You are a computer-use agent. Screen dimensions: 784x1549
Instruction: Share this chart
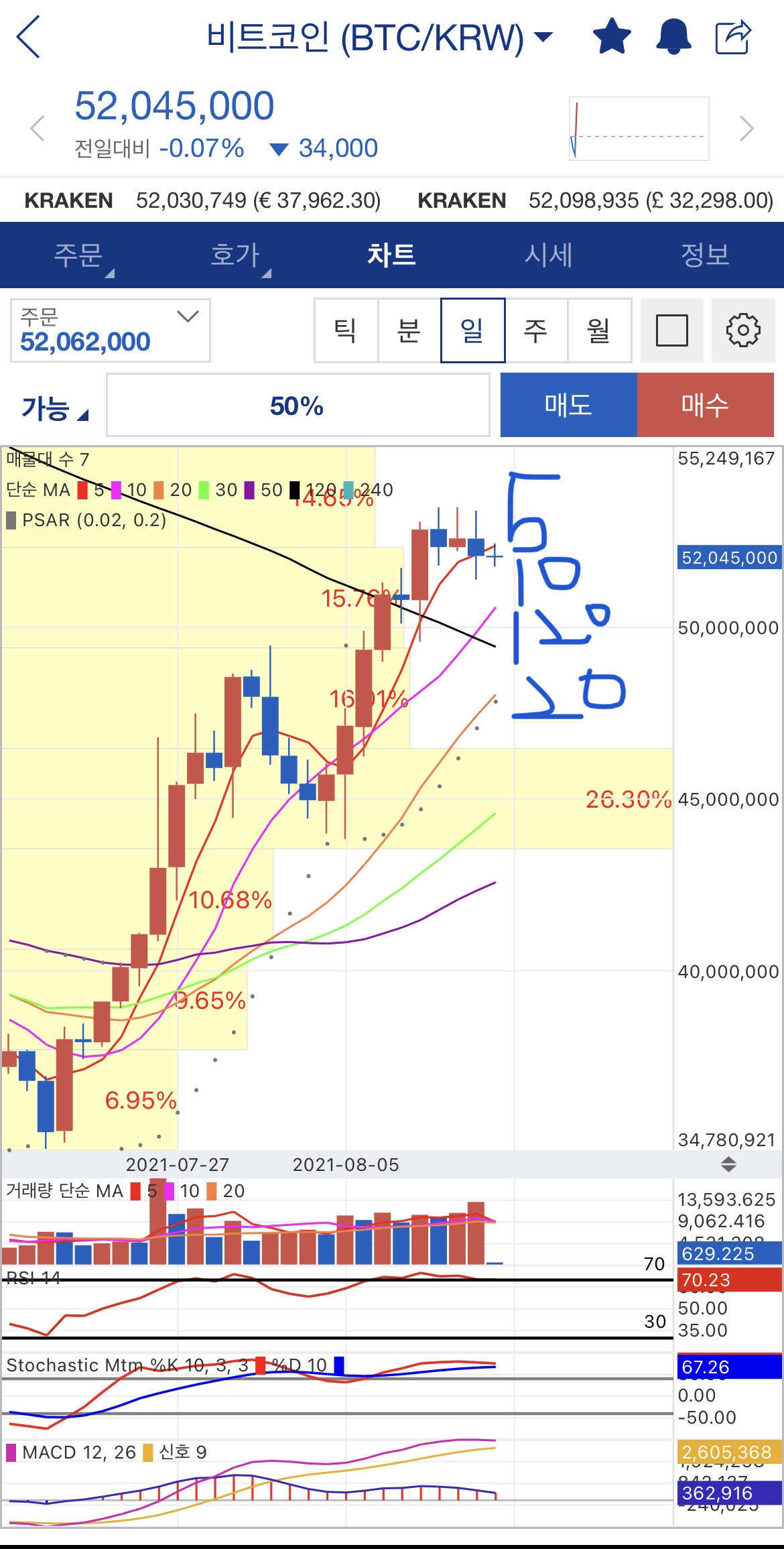tap(733, 37)
